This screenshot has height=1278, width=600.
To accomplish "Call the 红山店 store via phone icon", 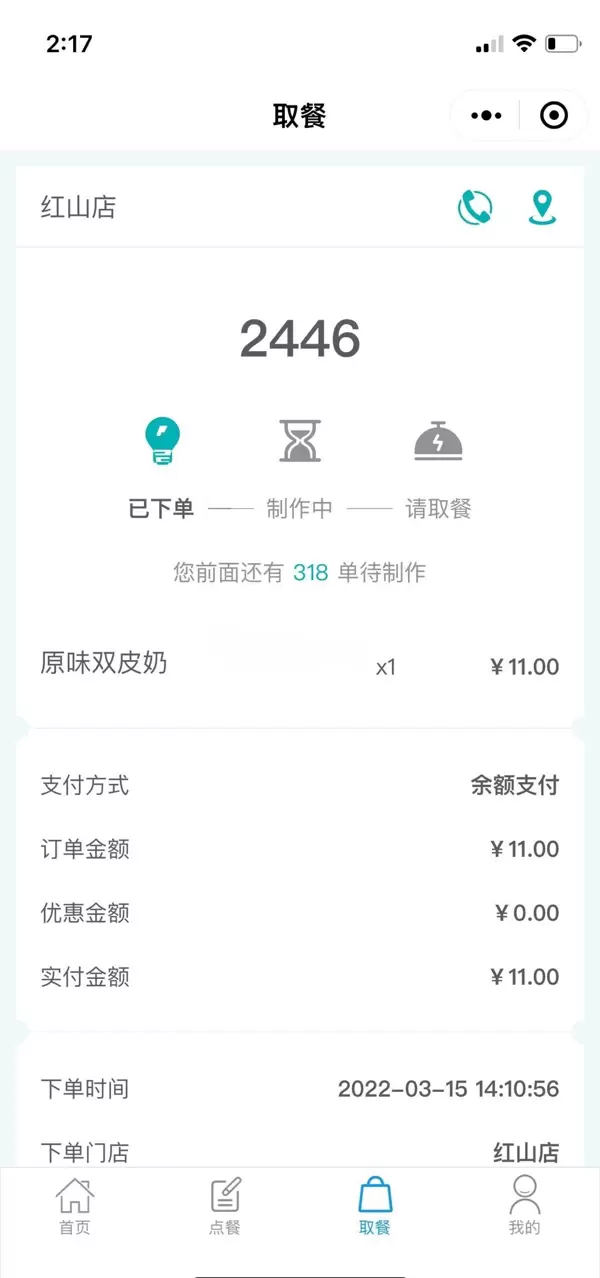I will (x=475, y=207).
